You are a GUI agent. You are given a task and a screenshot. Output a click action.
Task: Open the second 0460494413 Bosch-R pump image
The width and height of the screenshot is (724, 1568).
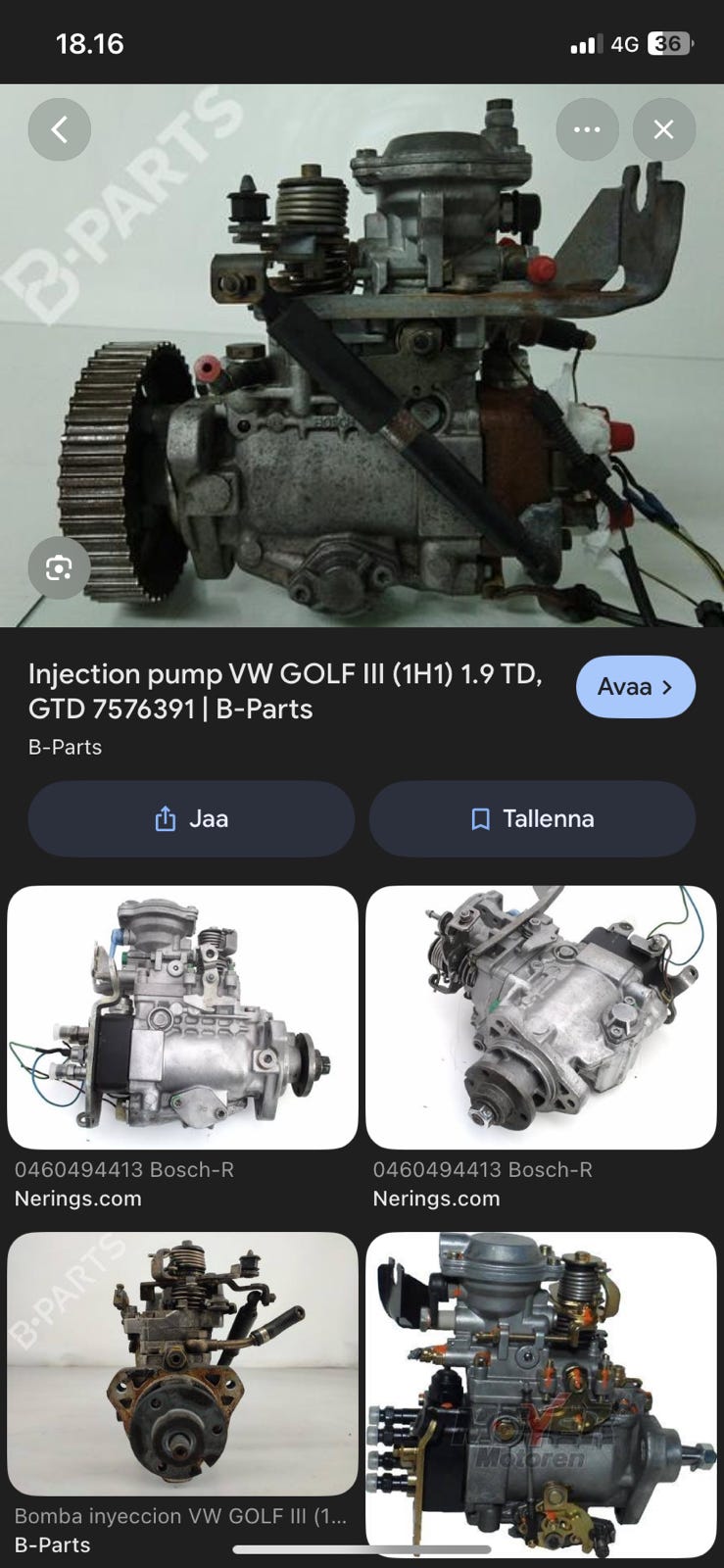[x=541, y=1017]
